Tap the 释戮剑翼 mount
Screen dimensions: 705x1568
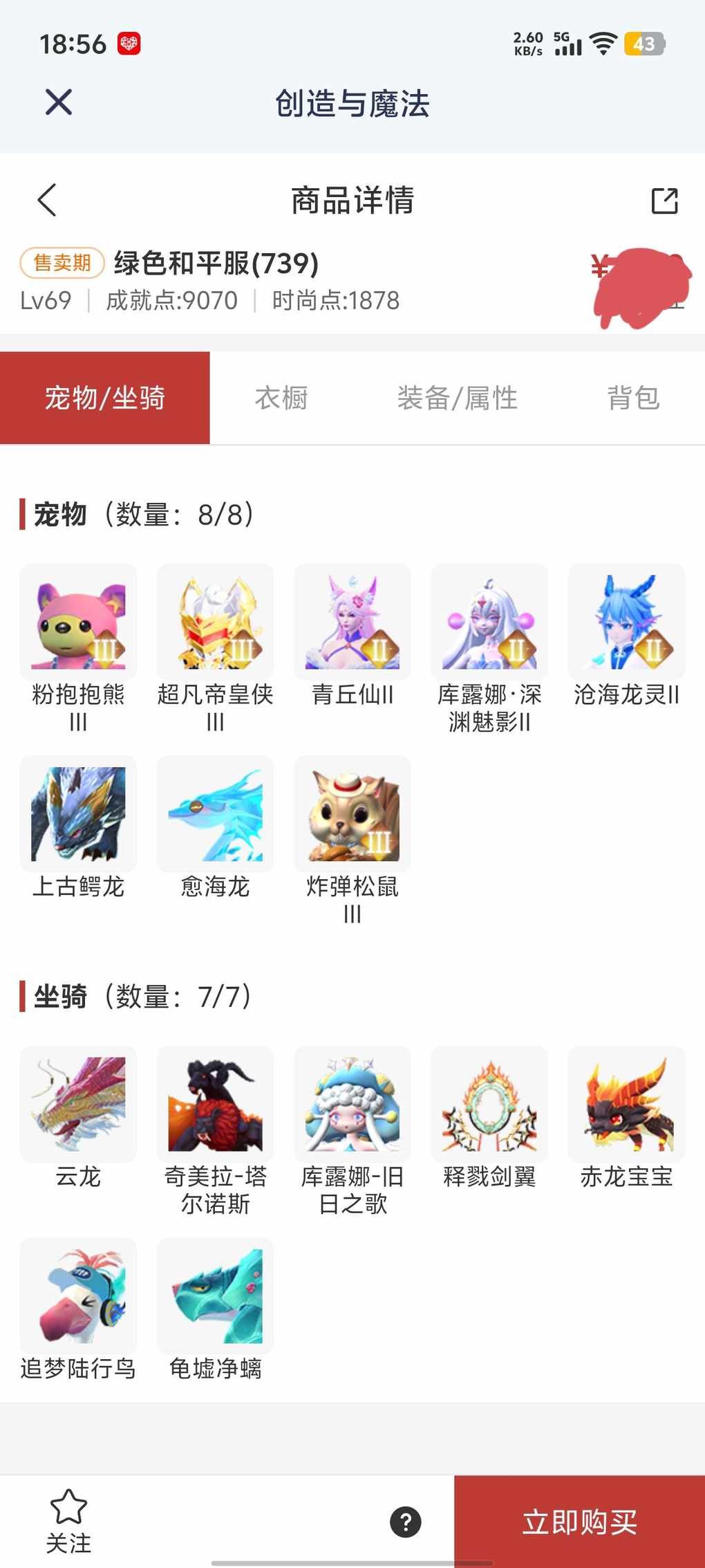tap(489, 1104)
